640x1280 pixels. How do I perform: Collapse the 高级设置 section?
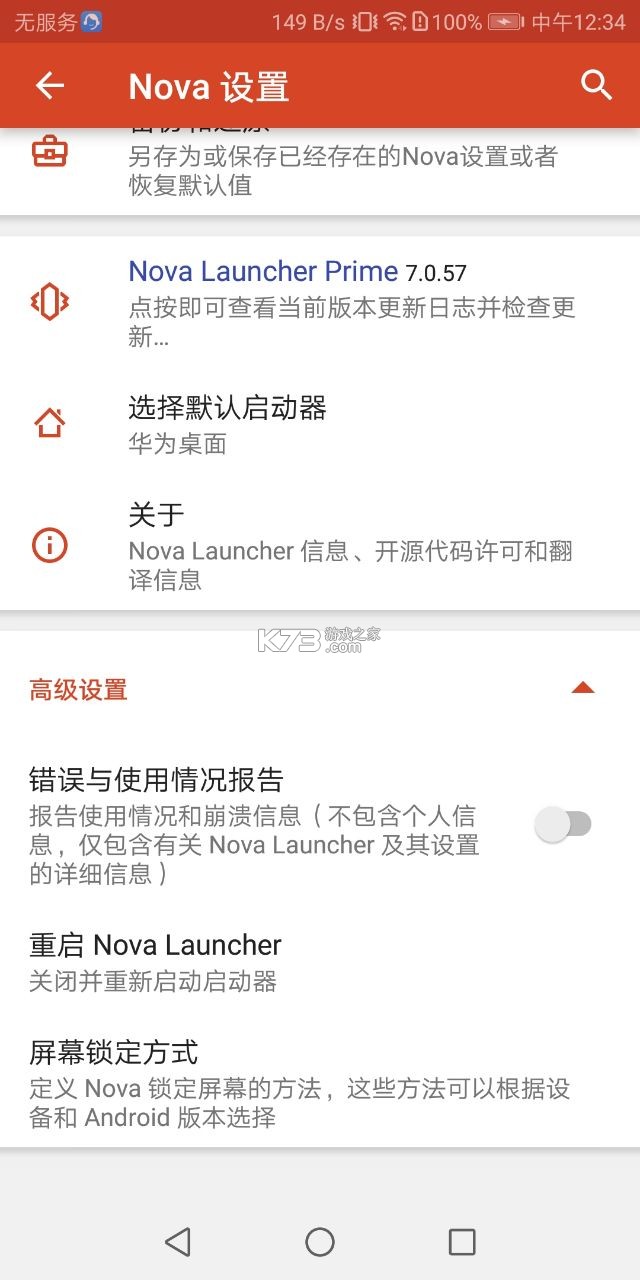click(582, 688)
